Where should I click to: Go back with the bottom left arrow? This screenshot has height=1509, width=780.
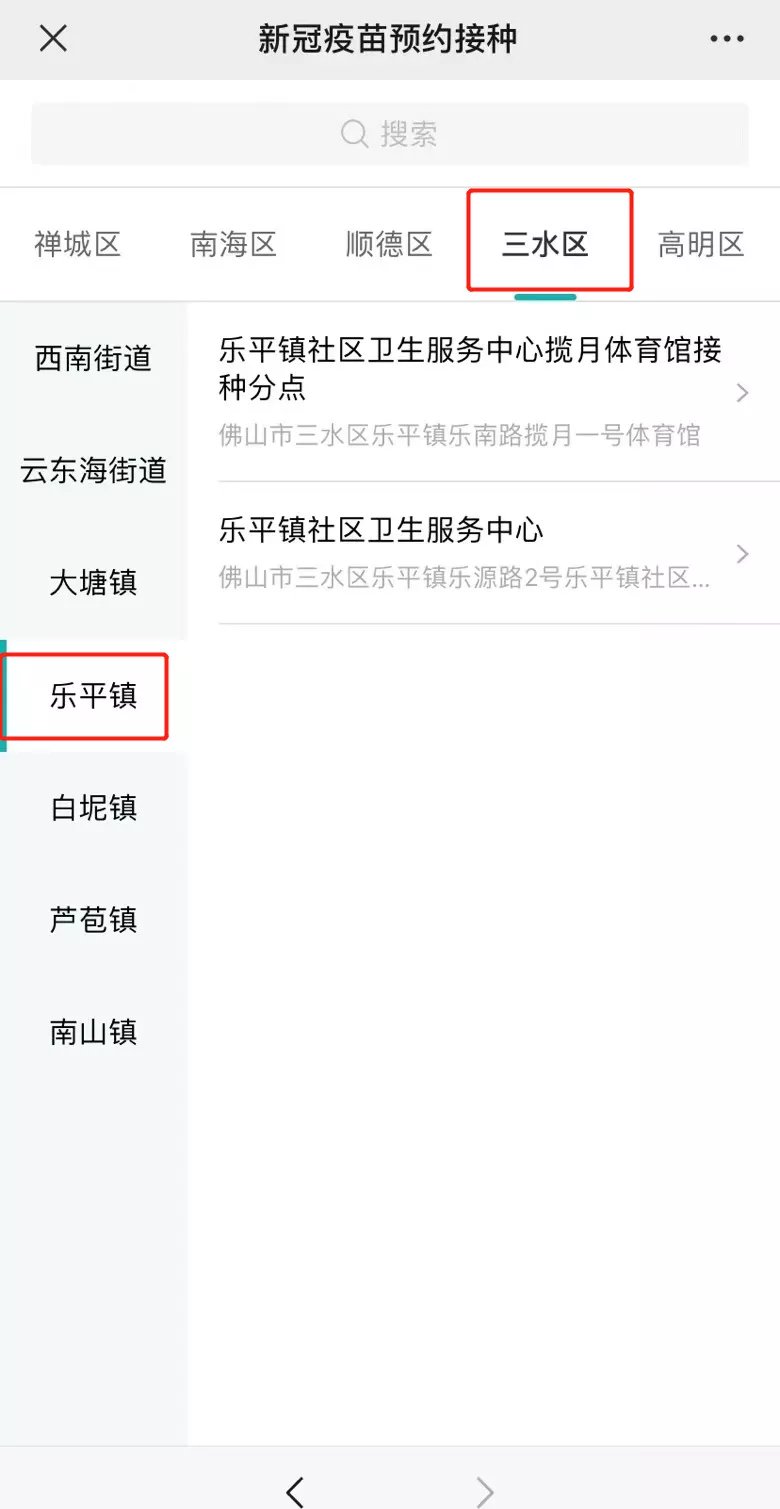[x=295, y=1492]
